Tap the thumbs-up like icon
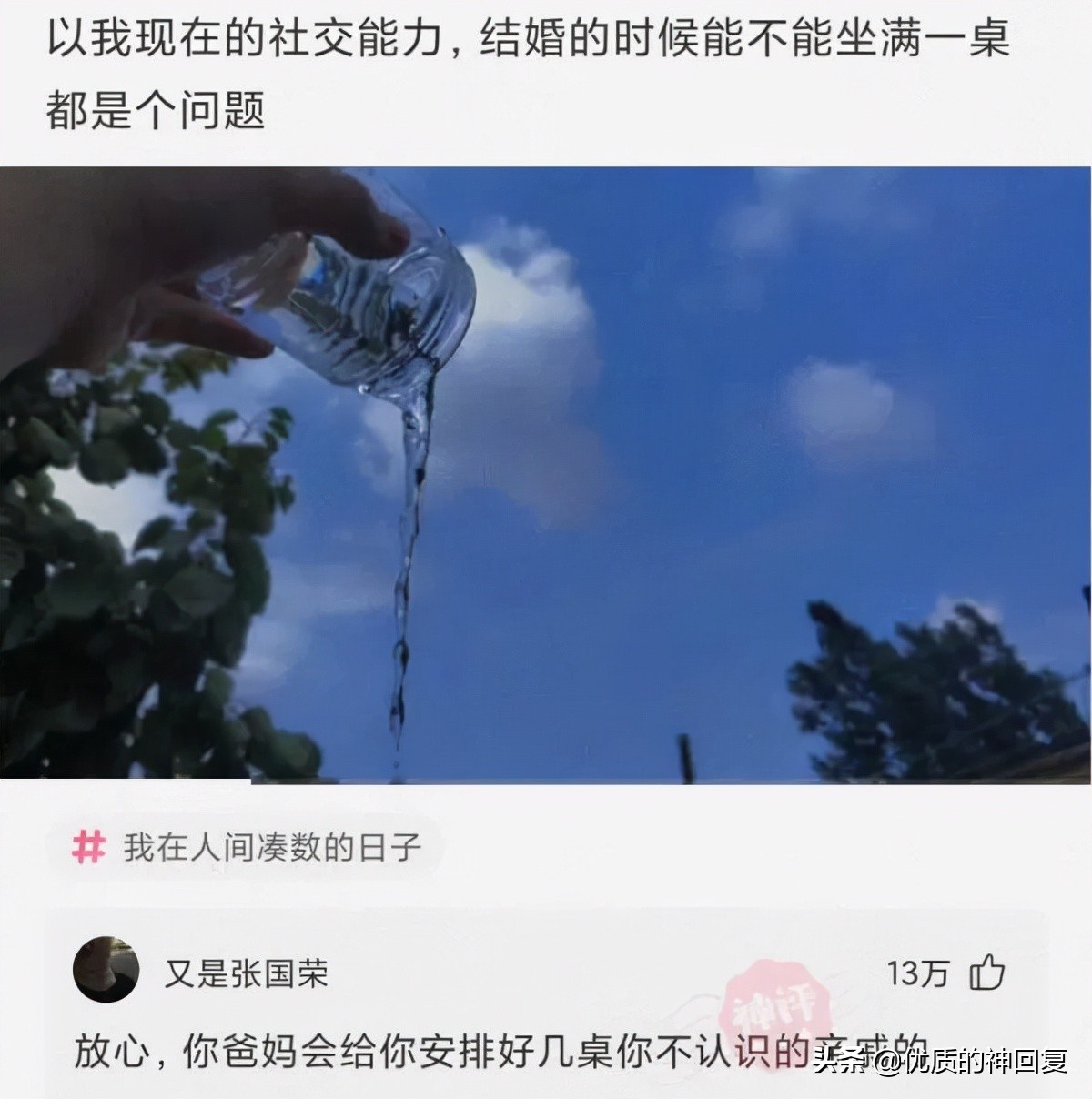This screenshot has width=1092, height=1099. click(989, 971)
